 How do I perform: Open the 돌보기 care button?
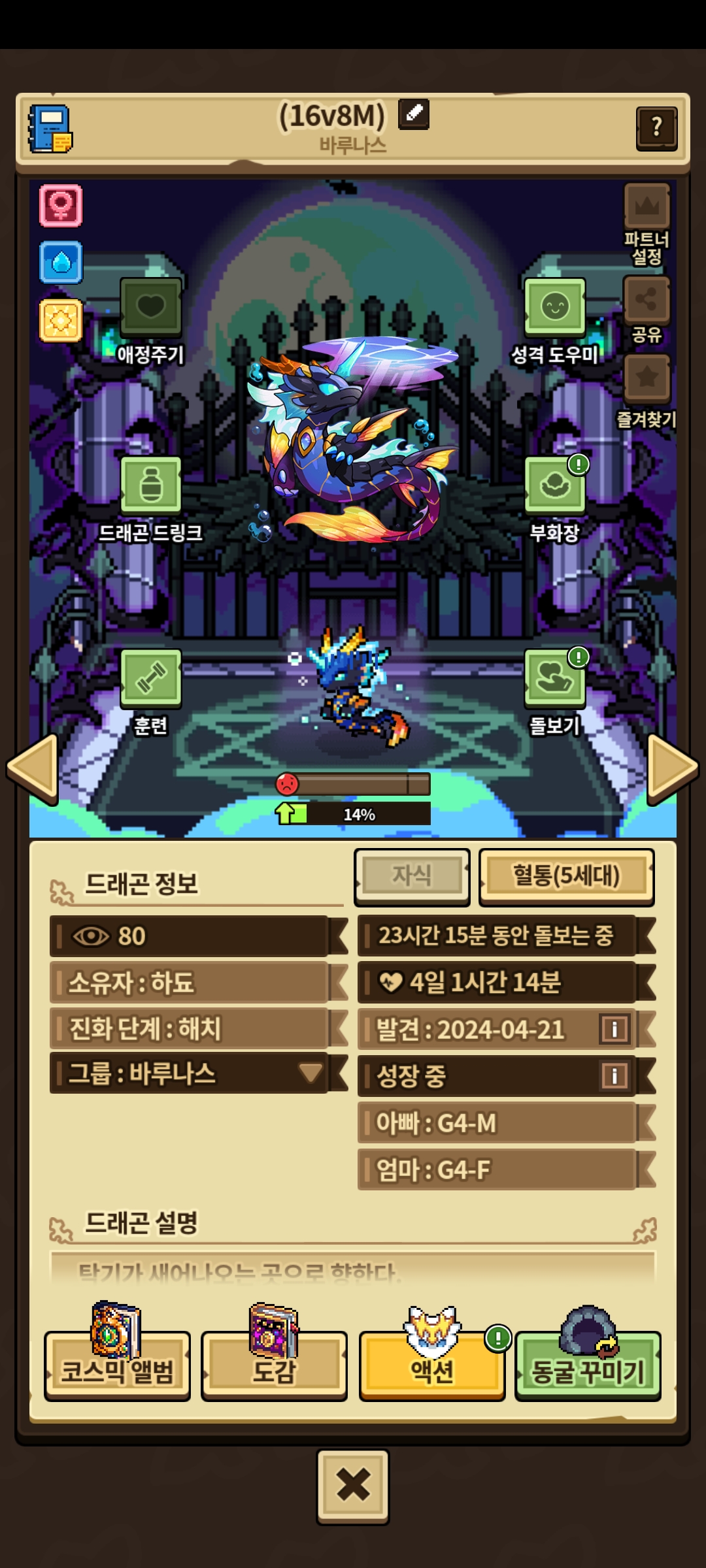pos(555,679)
